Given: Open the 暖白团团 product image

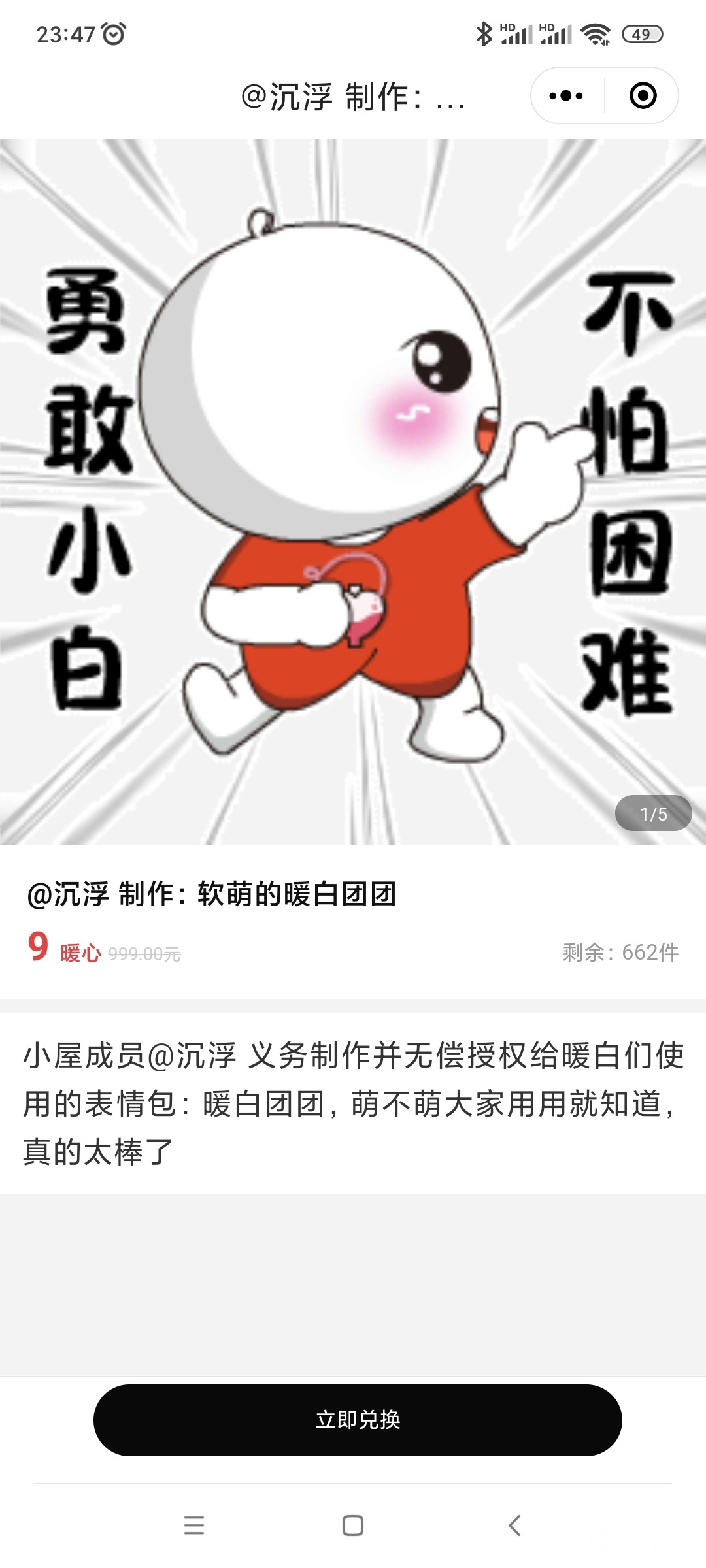Looking at the screenshot, I should (353, 491).
